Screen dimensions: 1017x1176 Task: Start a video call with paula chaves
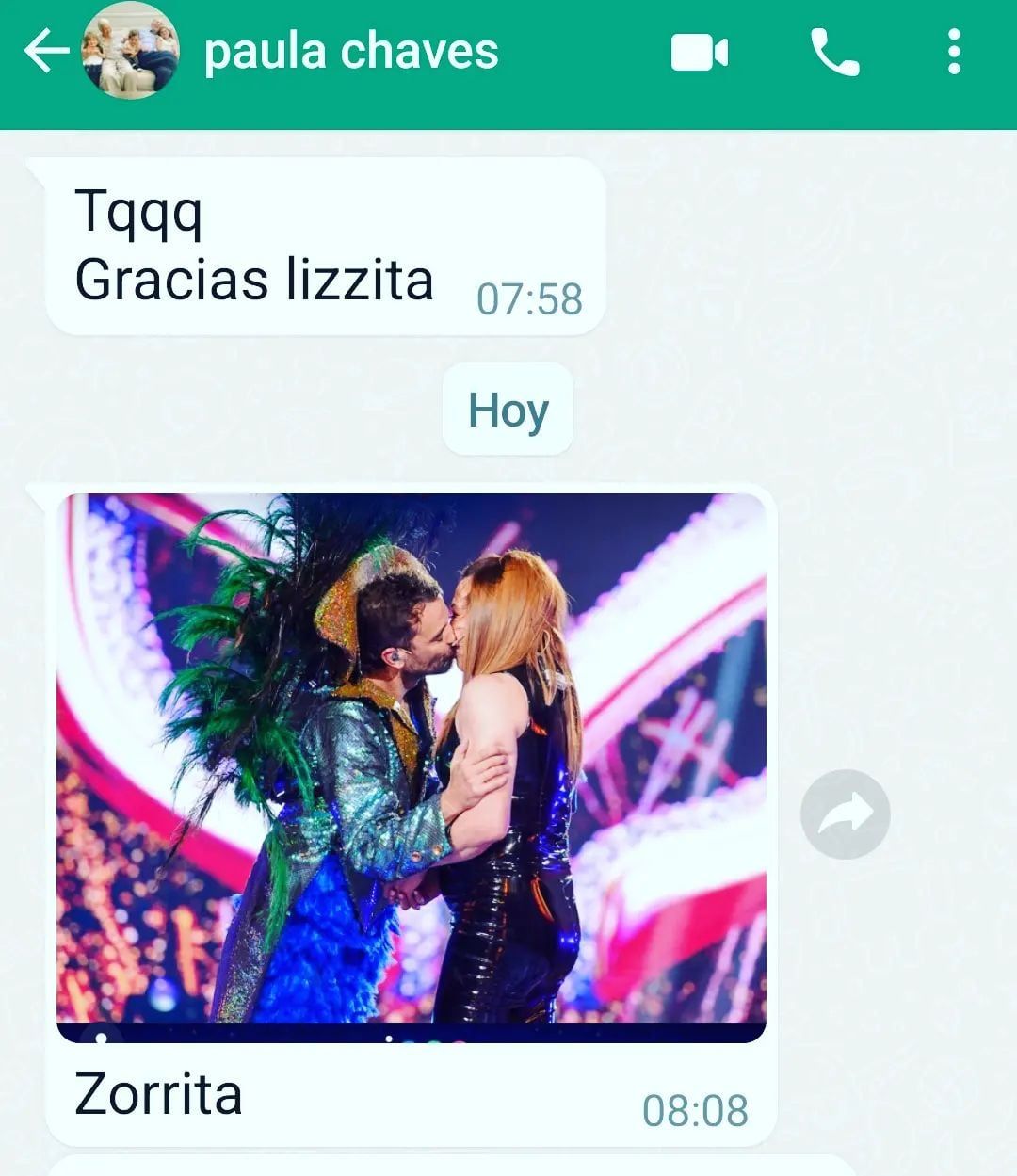pos(698,54)
